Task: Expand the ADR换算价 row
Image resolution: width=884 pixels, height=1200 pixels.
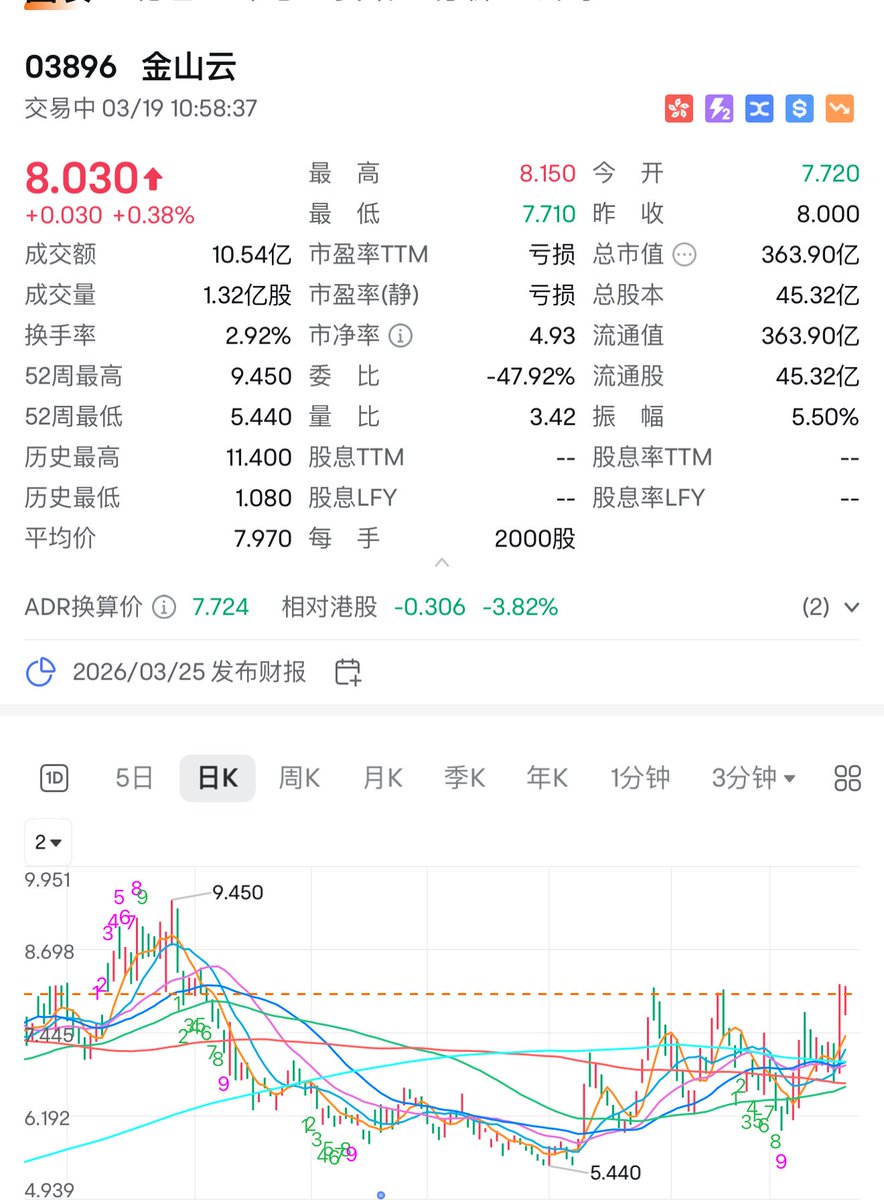Action: tap(852, 607)
